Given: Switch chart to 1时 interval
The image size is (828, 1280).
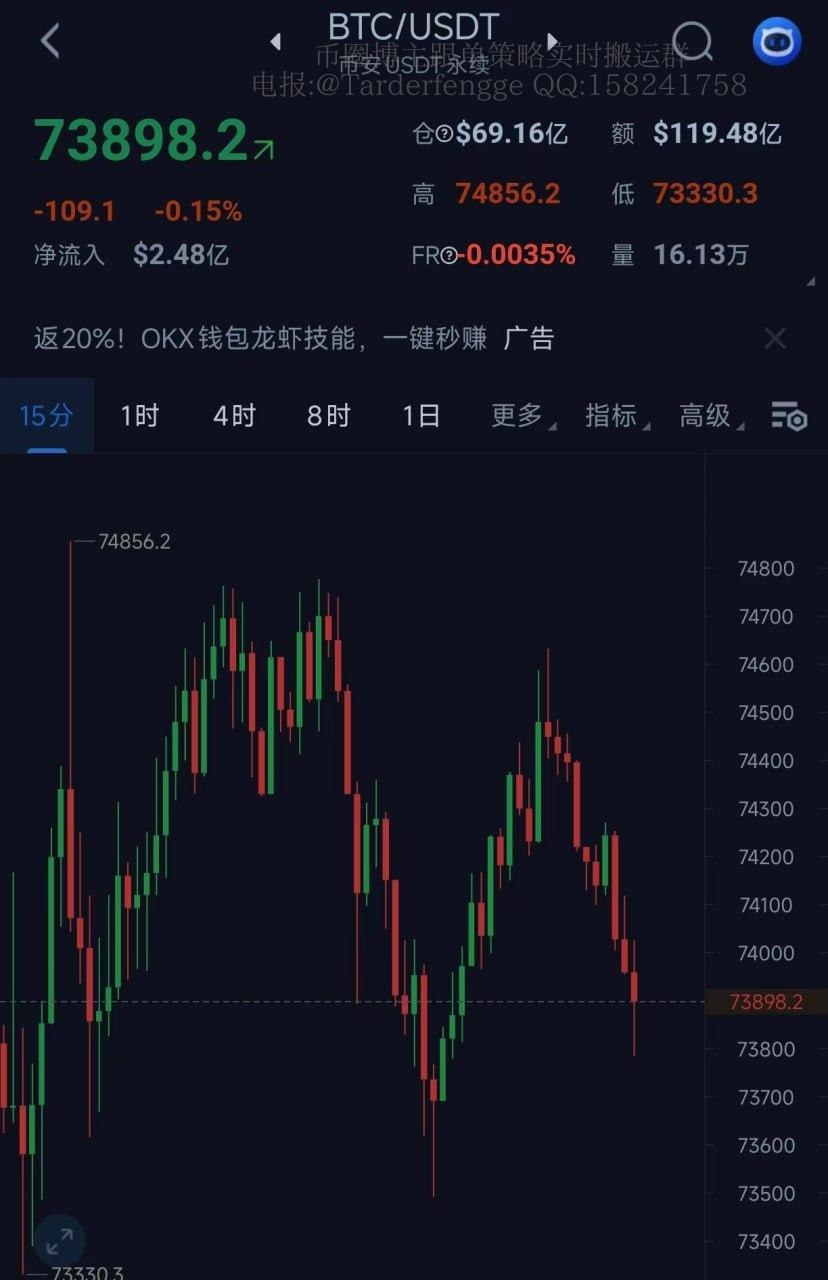Looking at the screenshot, I should 139,415.
